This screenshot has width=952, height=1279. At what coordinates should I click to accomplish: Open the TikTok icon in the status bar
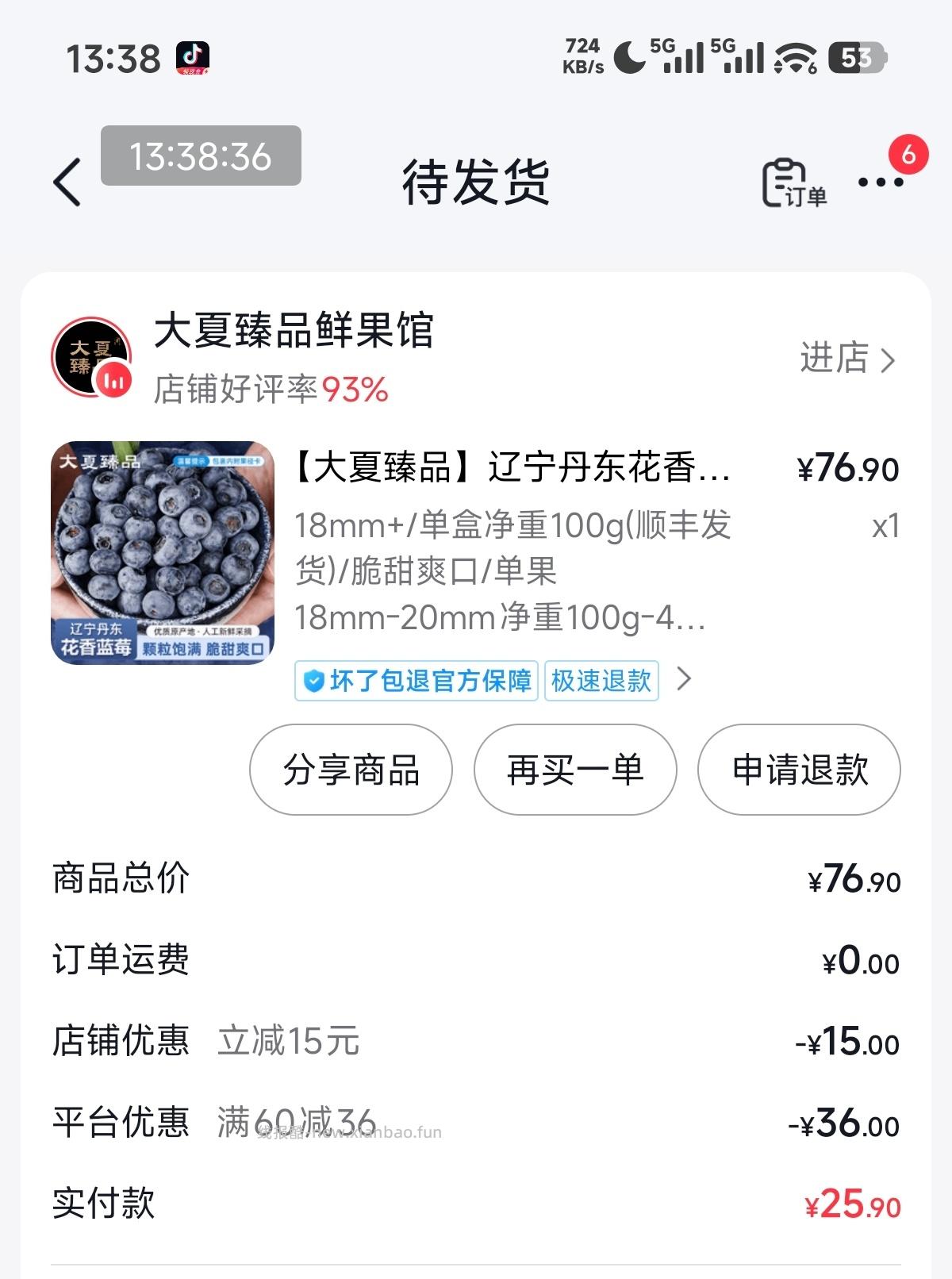(194, 57)
